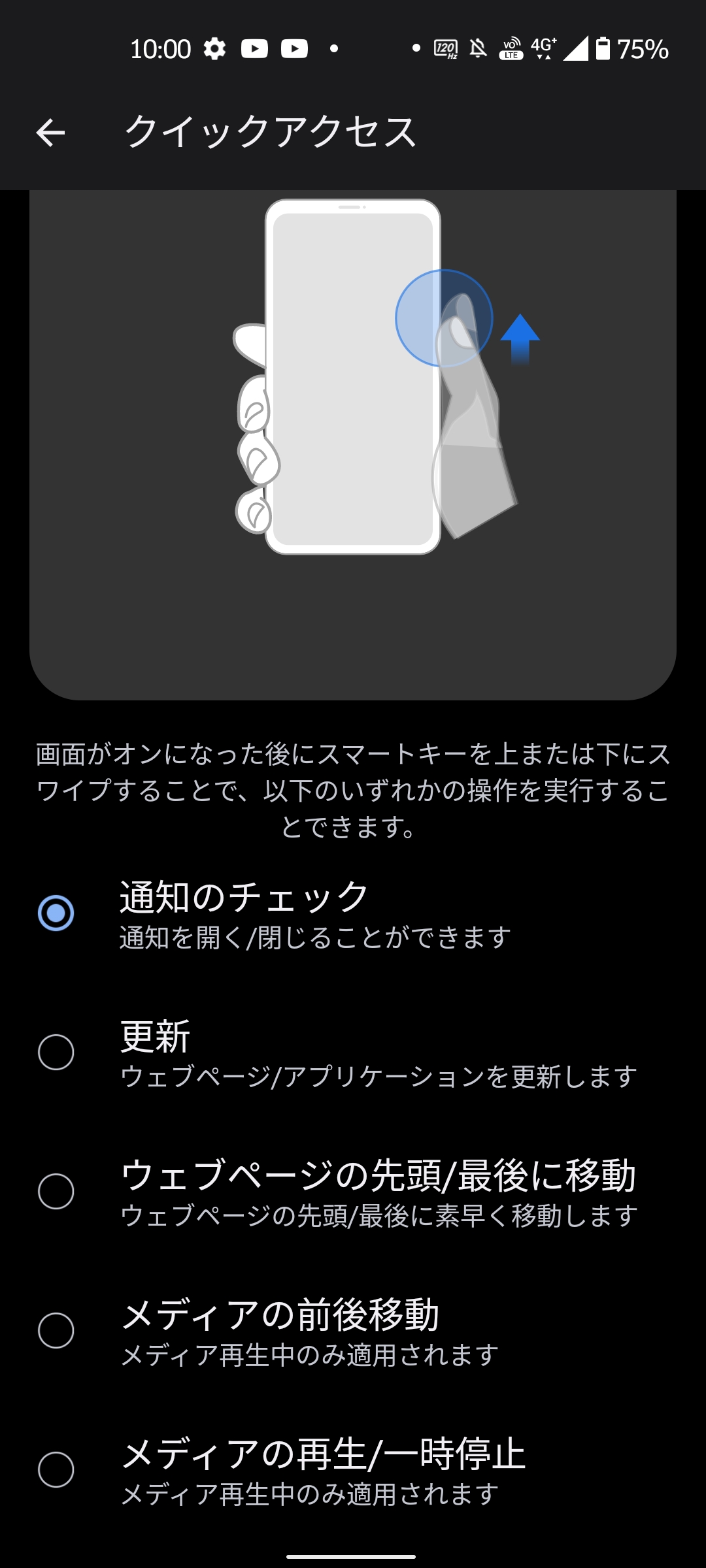Select メディアの再生/一時停止 option

(x=353, y=1470)
